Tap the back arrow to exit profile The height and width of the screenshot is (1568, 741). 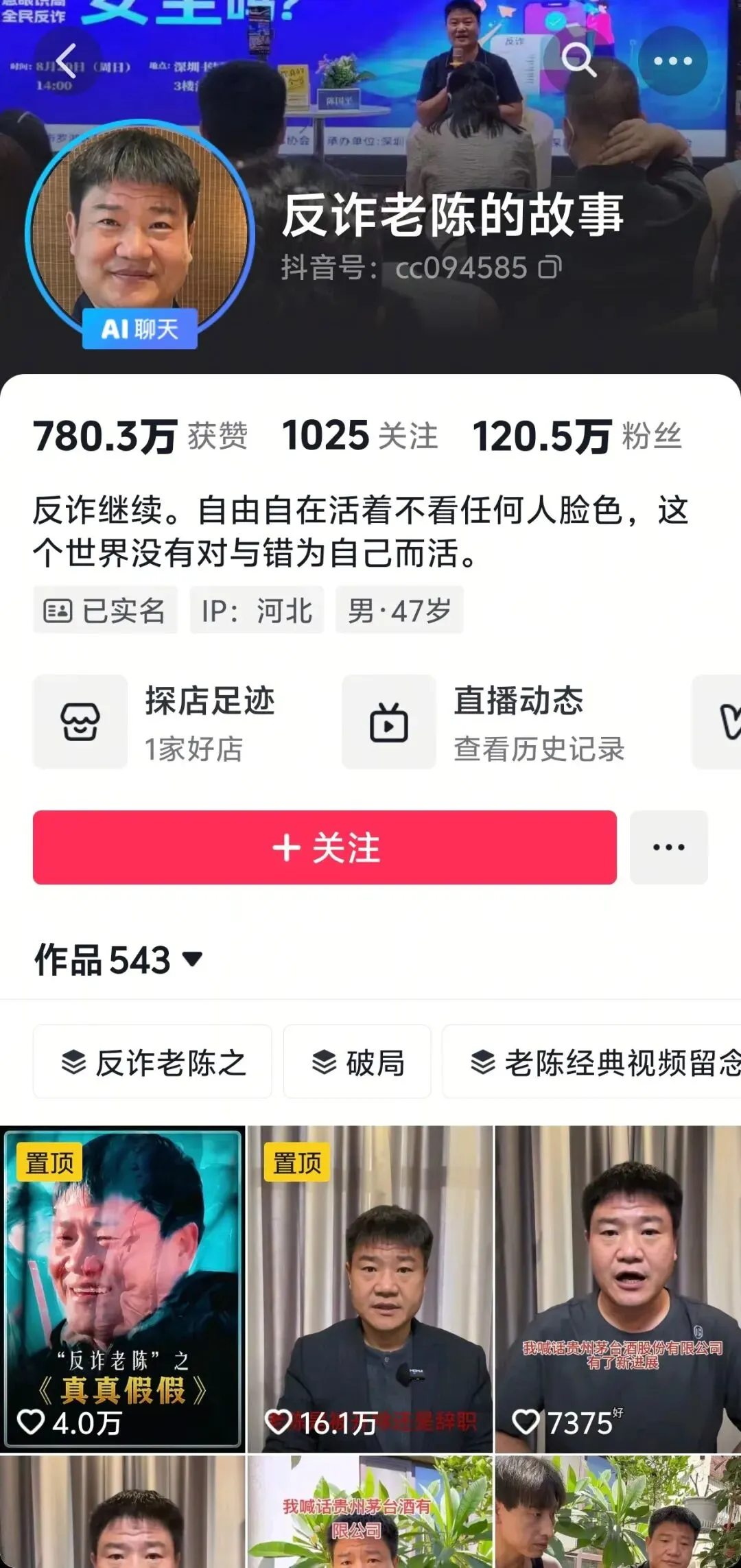pos(66,60)
